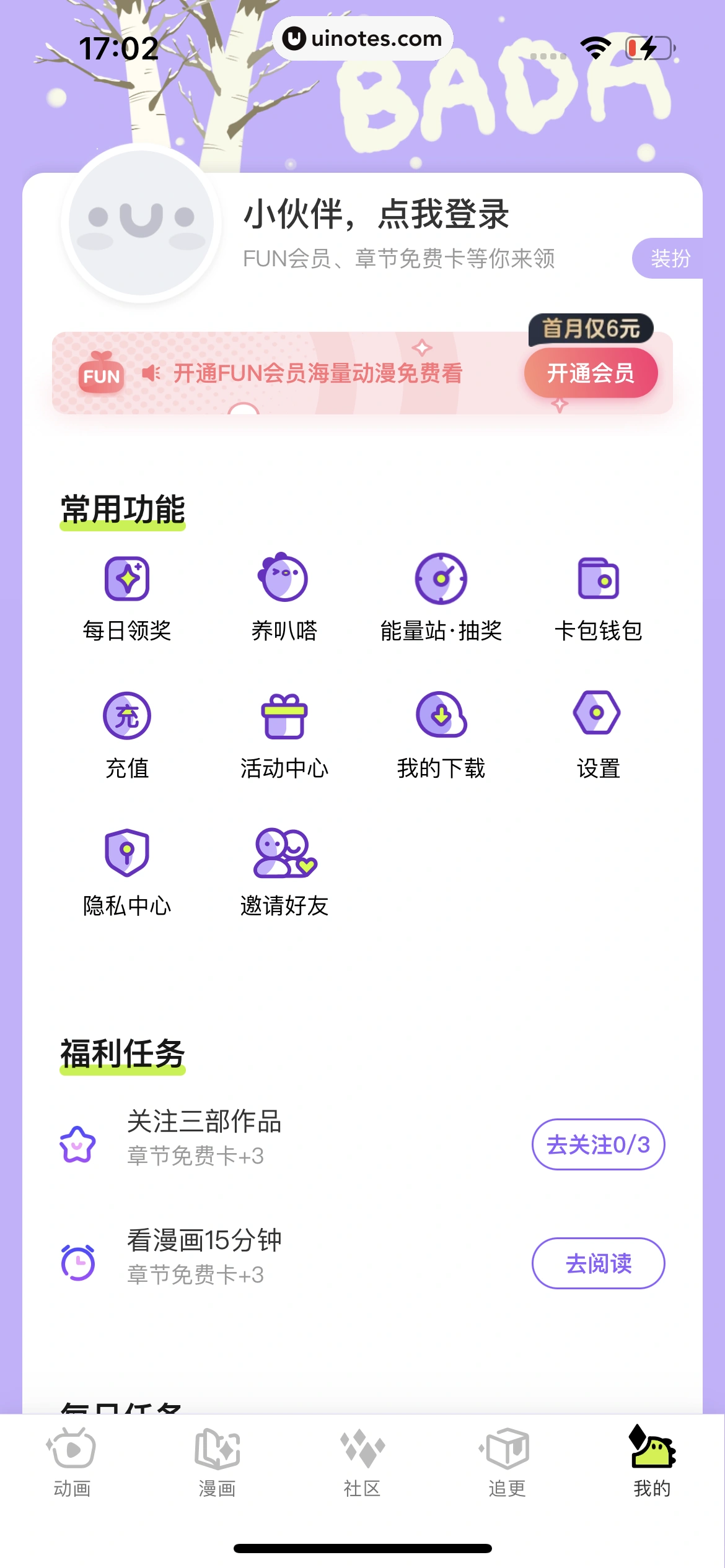Open the 装扮 dress-up button
Viewport: 725px width, 1568px height.
[669, 258]
